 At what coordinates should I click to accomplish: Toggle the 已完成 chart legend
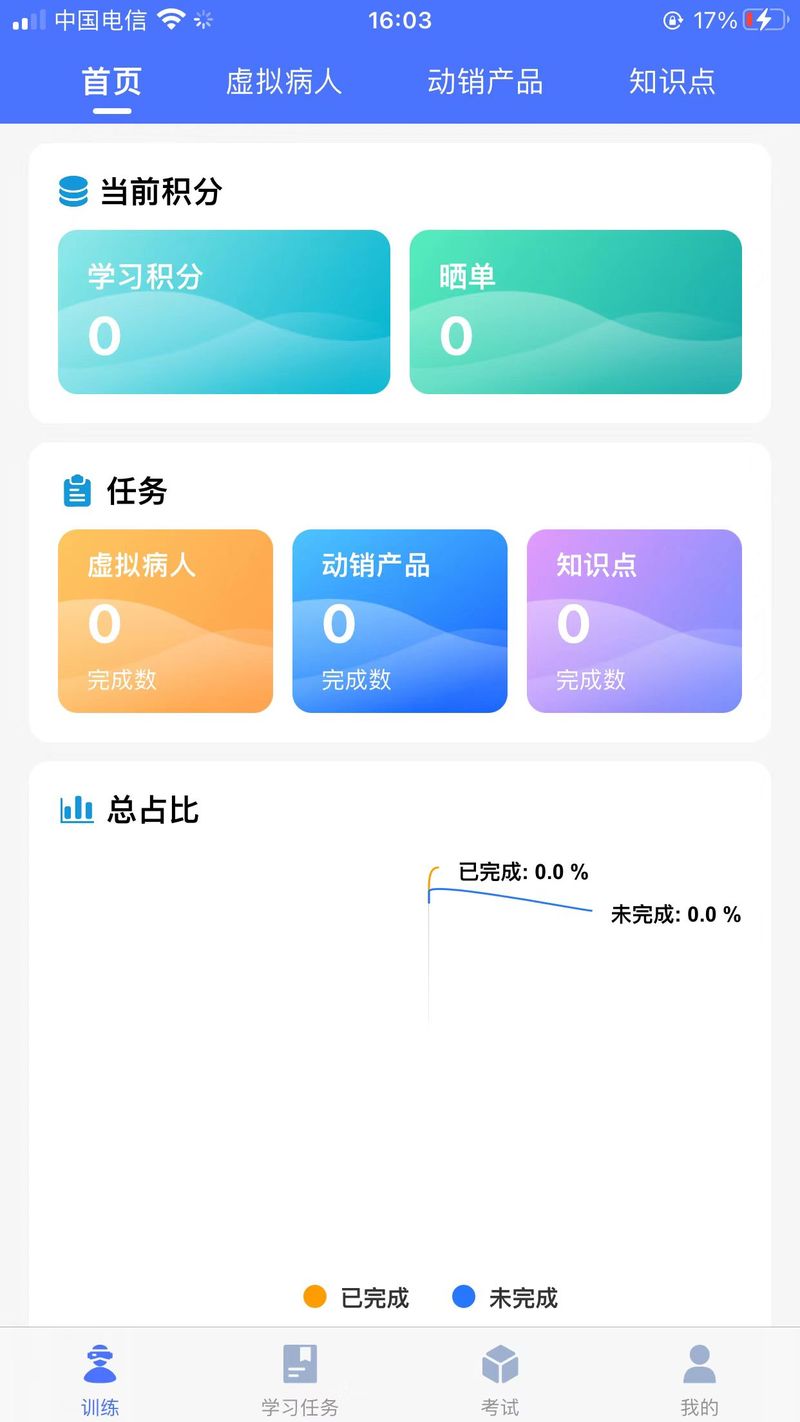pos(356,1298)
